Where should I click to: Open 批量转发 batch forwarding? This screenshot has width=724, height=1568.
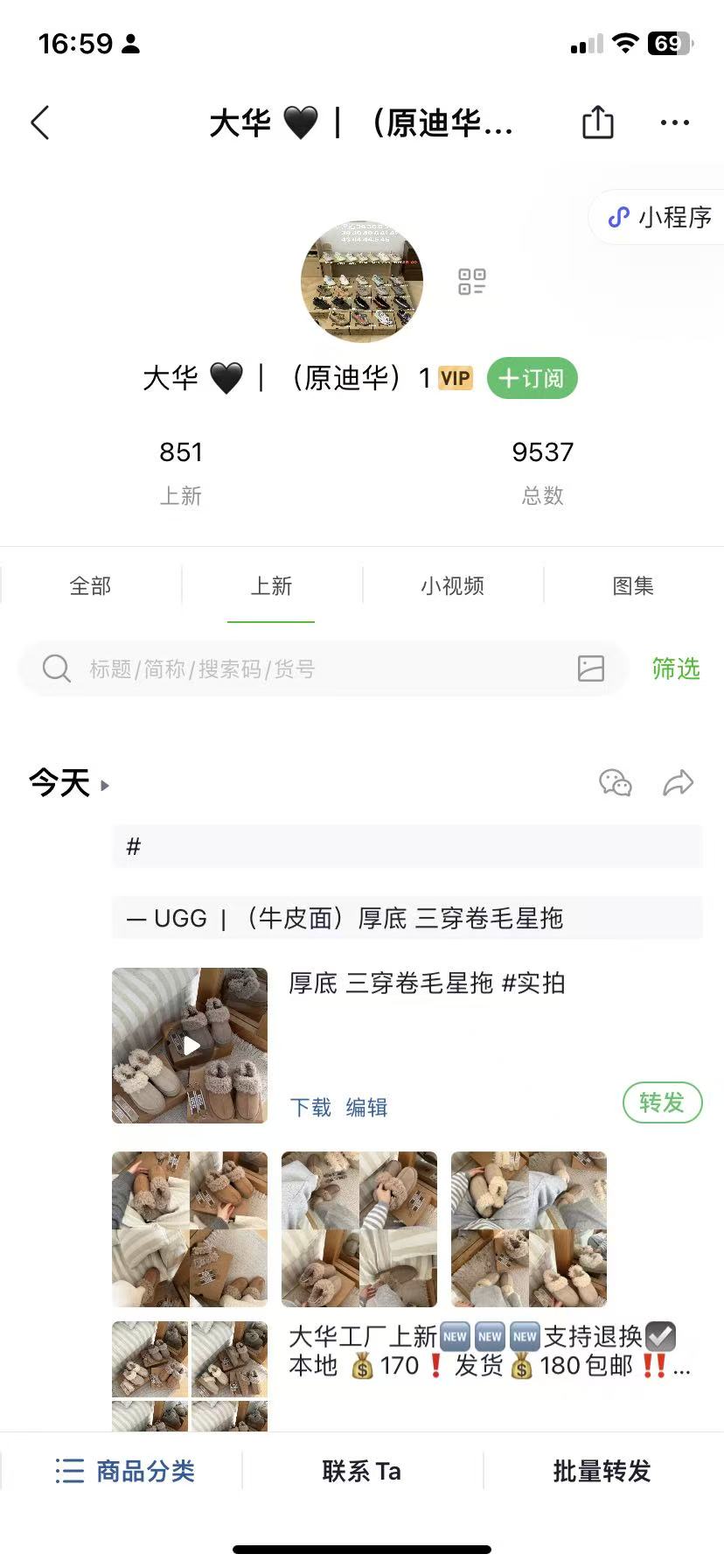[x=602, y=1471]
